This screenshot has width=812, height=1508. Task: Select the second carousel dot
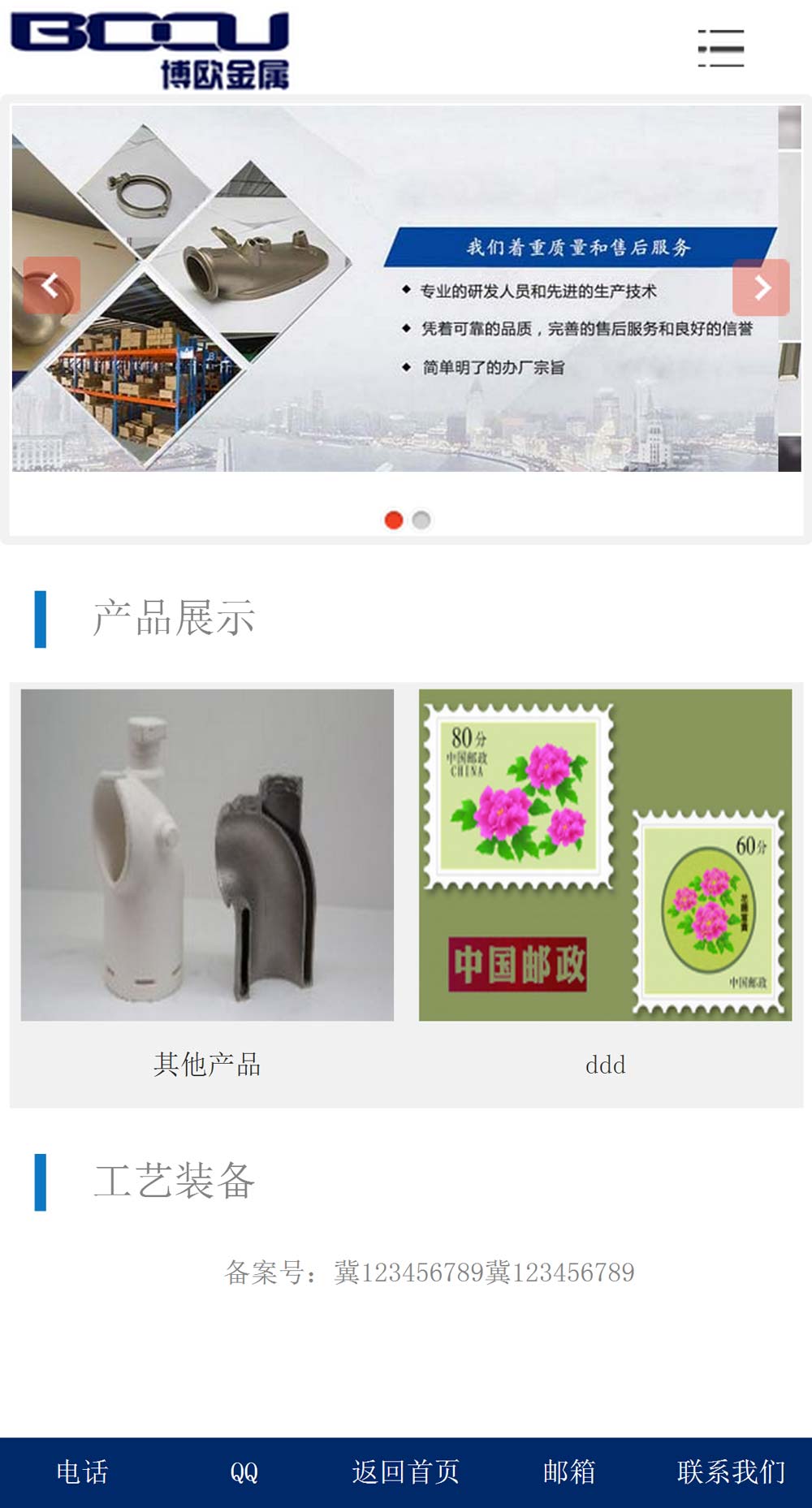click(x=421, y=520)
